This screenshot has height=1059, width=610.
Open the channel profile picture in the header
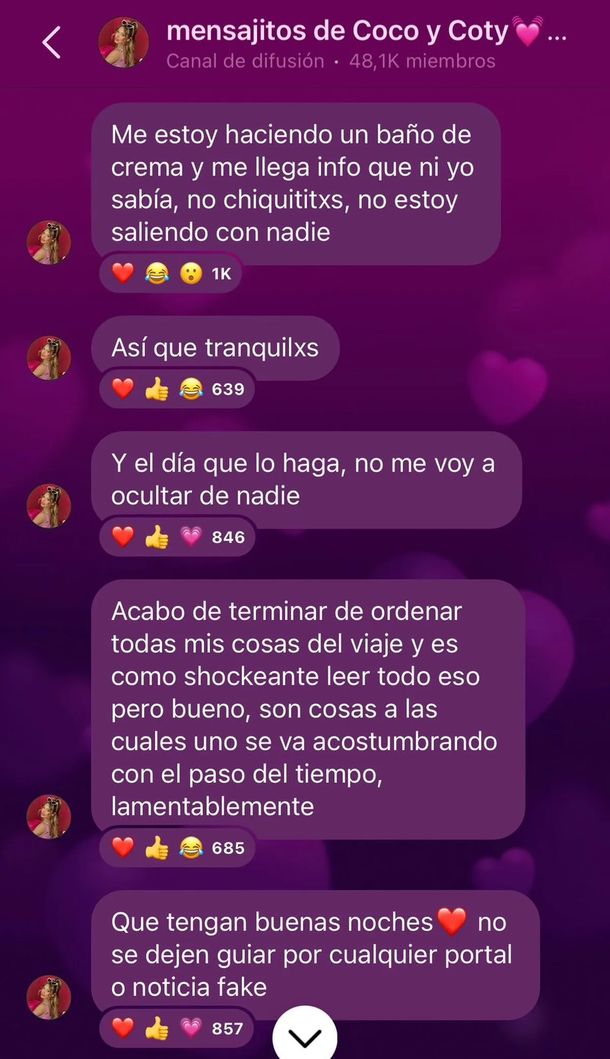click(x=125, y=43)
